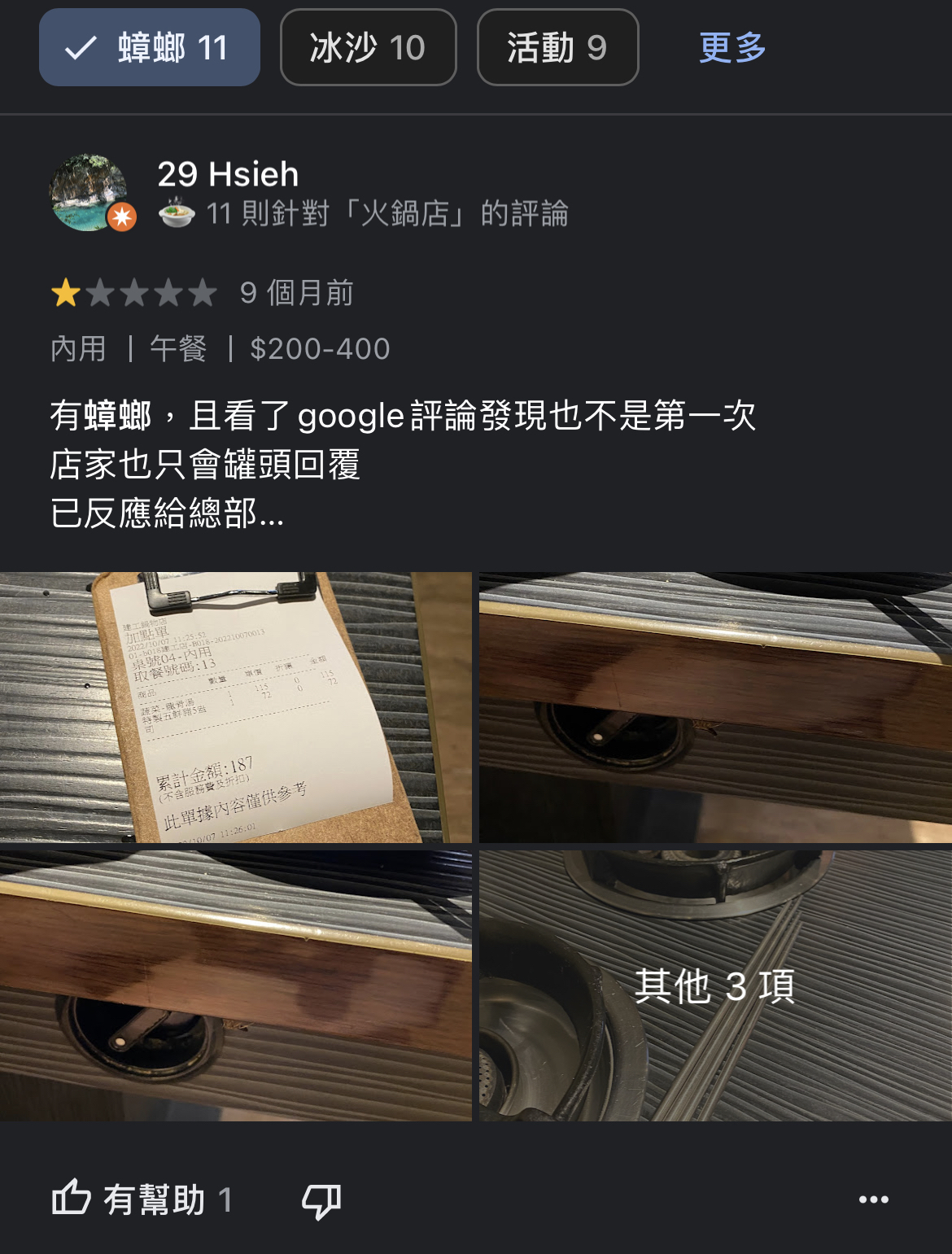Viewport: 952px width, 1254px height.
Task: Filter reviews by 冰沙 10
Action: [368, 47]
